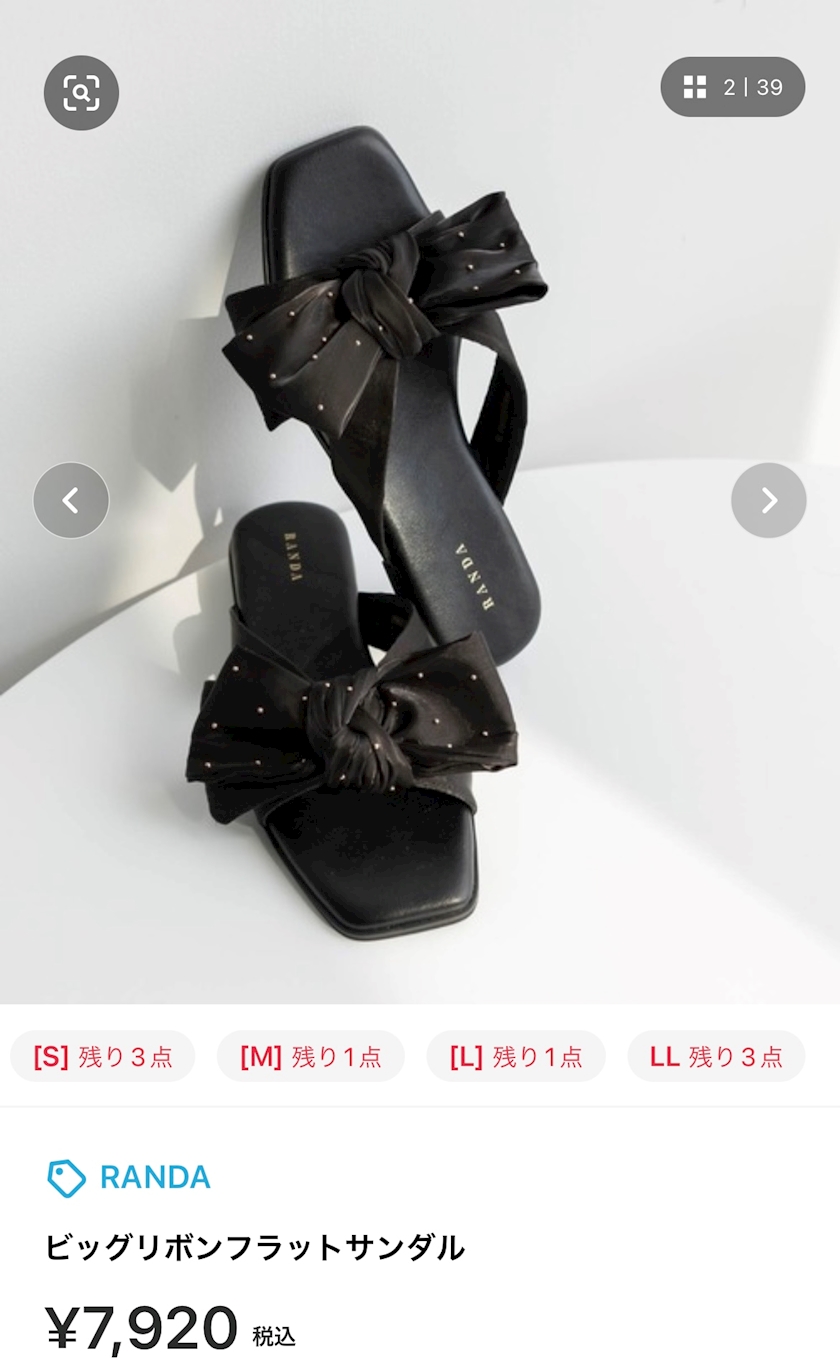Select the [L] size chip
Viewport: 840px width, 1364px height.
point(516,1056)
